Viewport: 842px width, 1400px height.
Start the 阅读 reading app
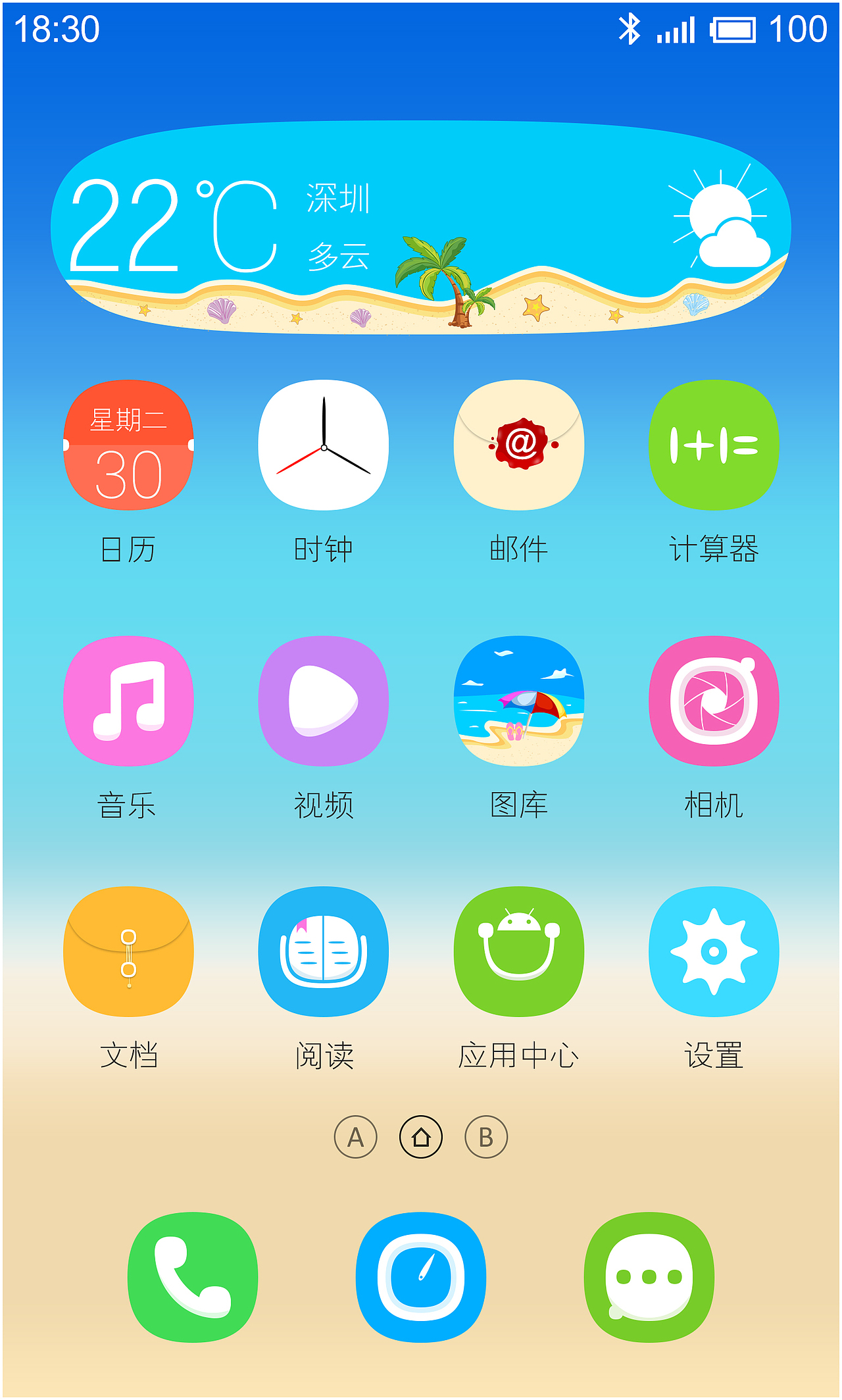324,955
